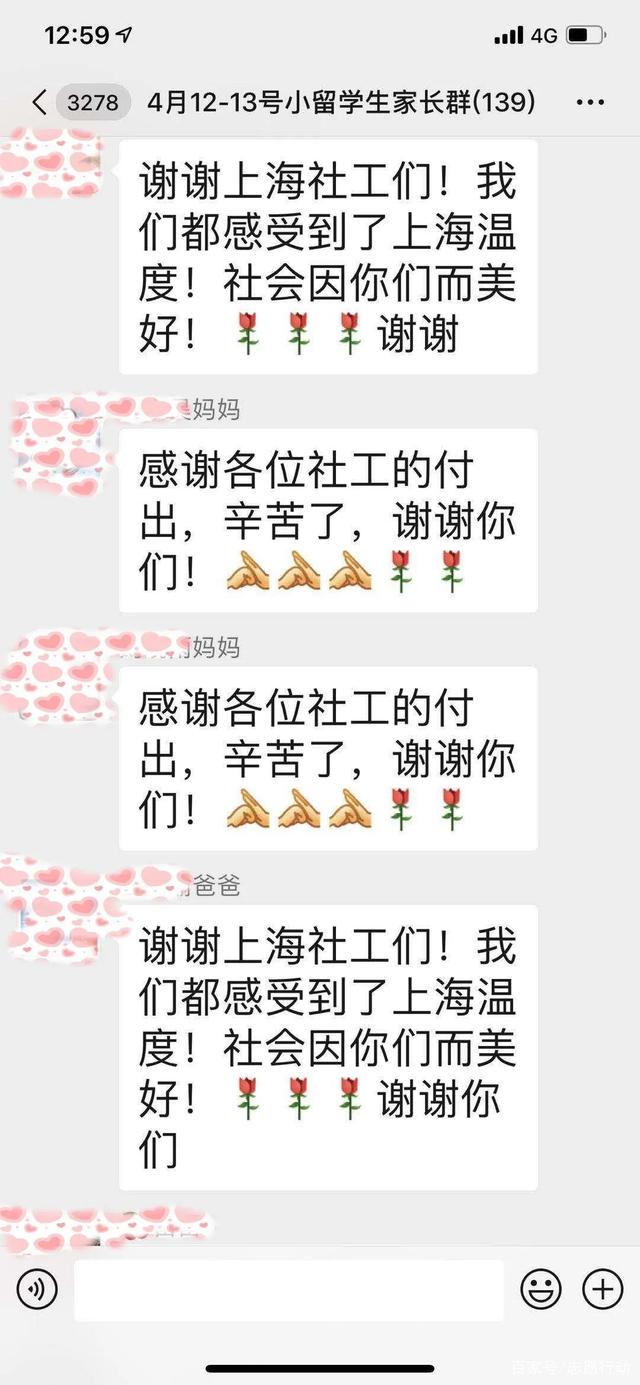
Task: Tap the message text field
Action: (288, 1290)
